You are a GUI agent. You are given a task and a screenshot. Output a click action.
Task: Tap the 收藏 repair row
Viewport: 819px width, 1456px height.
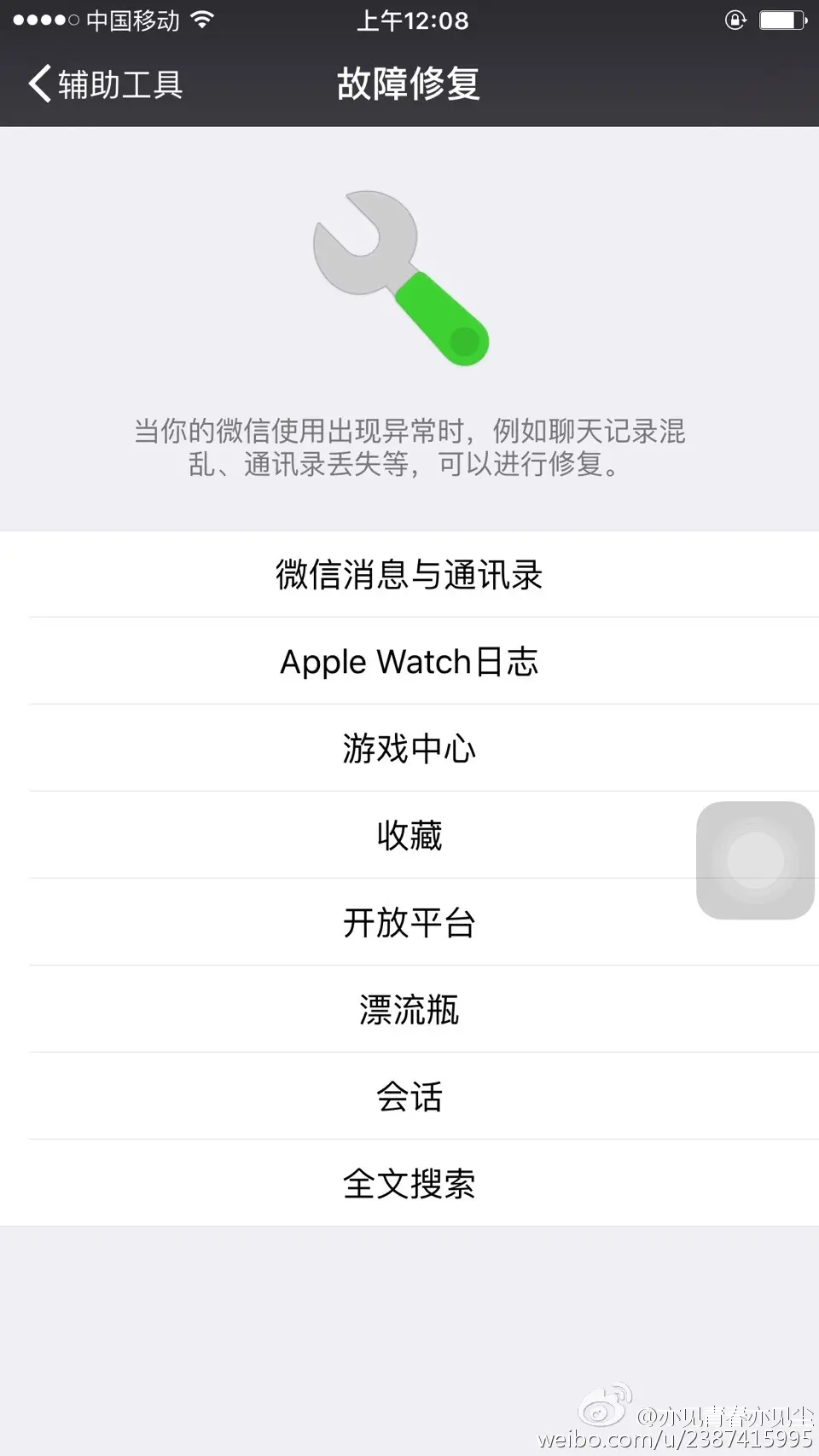pyautogui.click(x=409, y=836)
